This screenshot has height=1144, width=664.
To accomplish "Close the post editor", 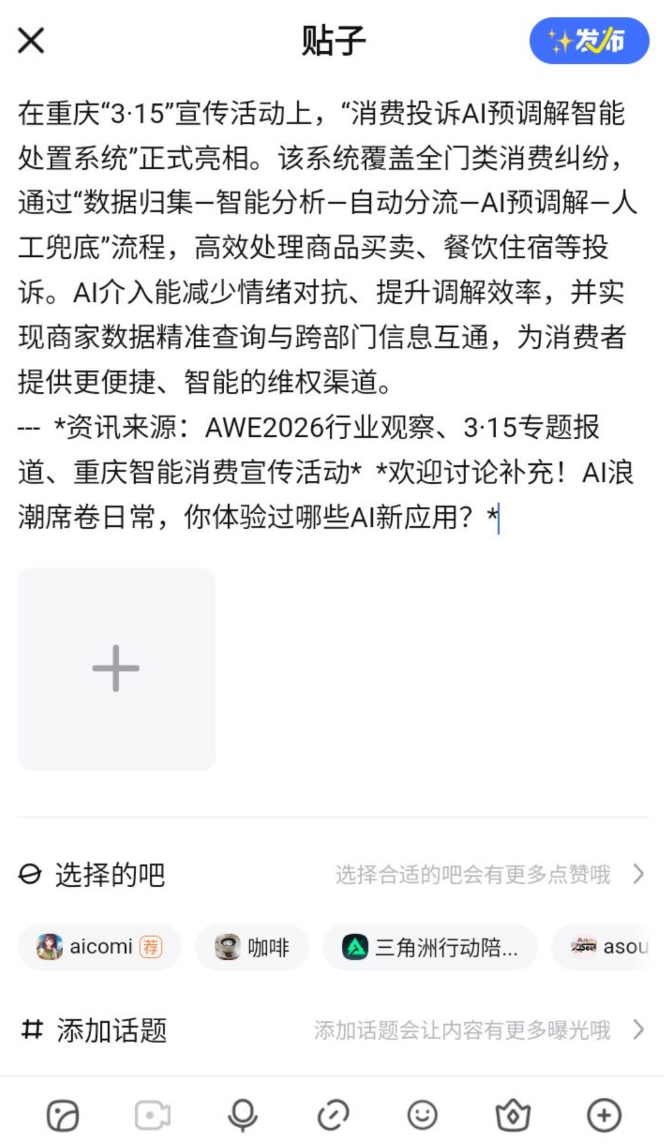I will tap(31, 41).
